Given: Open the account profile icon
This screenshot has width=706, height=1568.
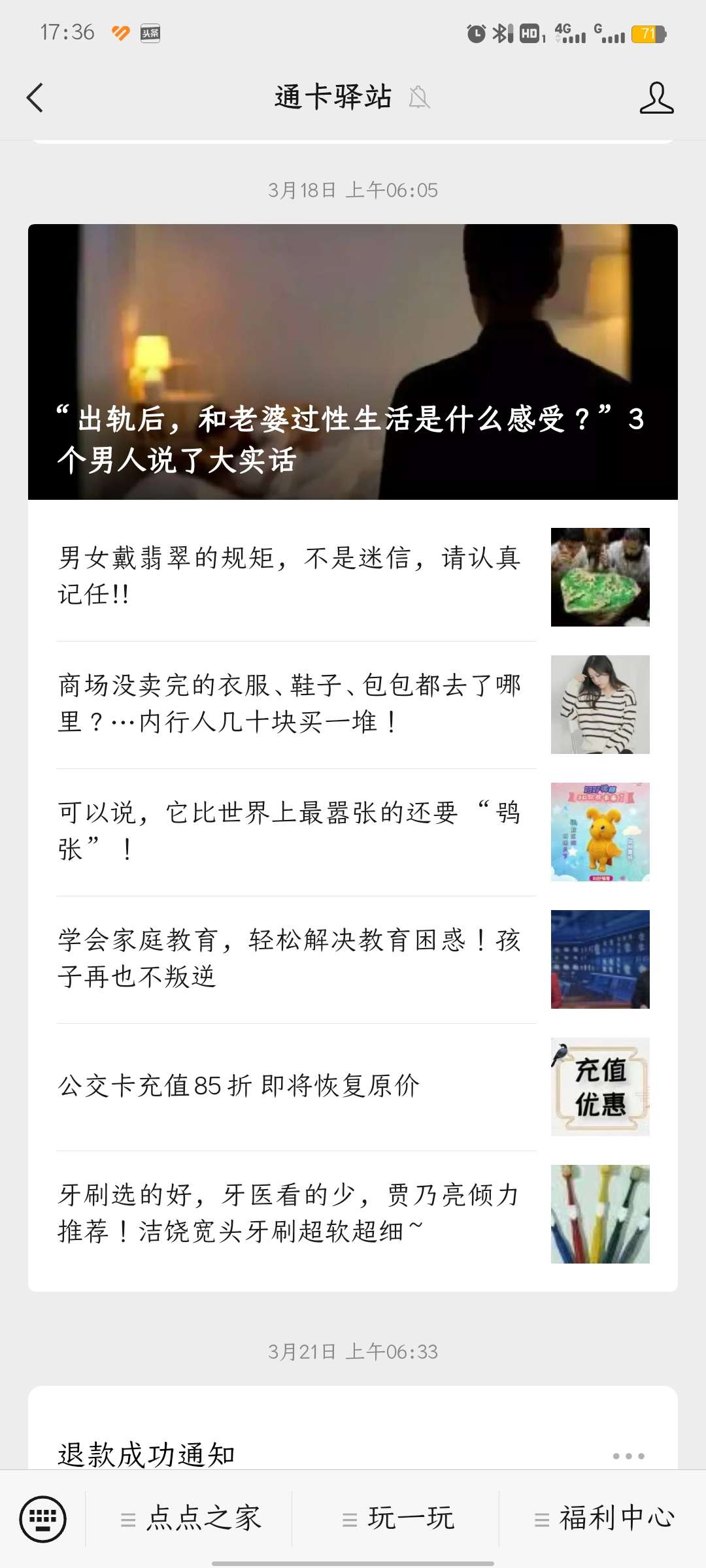Looking at the screenshot, I should click(x=656, y=98).
